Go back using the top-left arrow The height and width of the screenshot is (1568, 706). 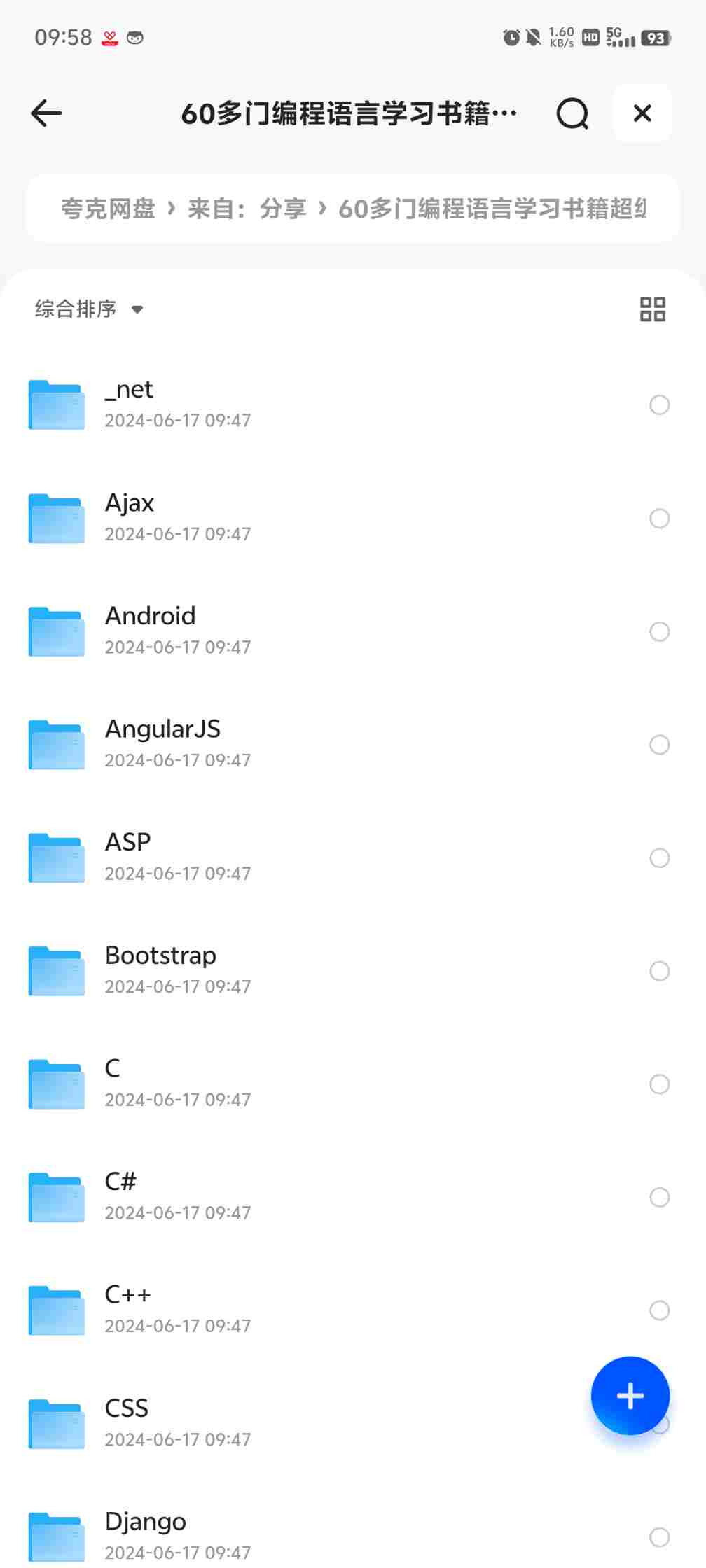(x=46, y=113)
